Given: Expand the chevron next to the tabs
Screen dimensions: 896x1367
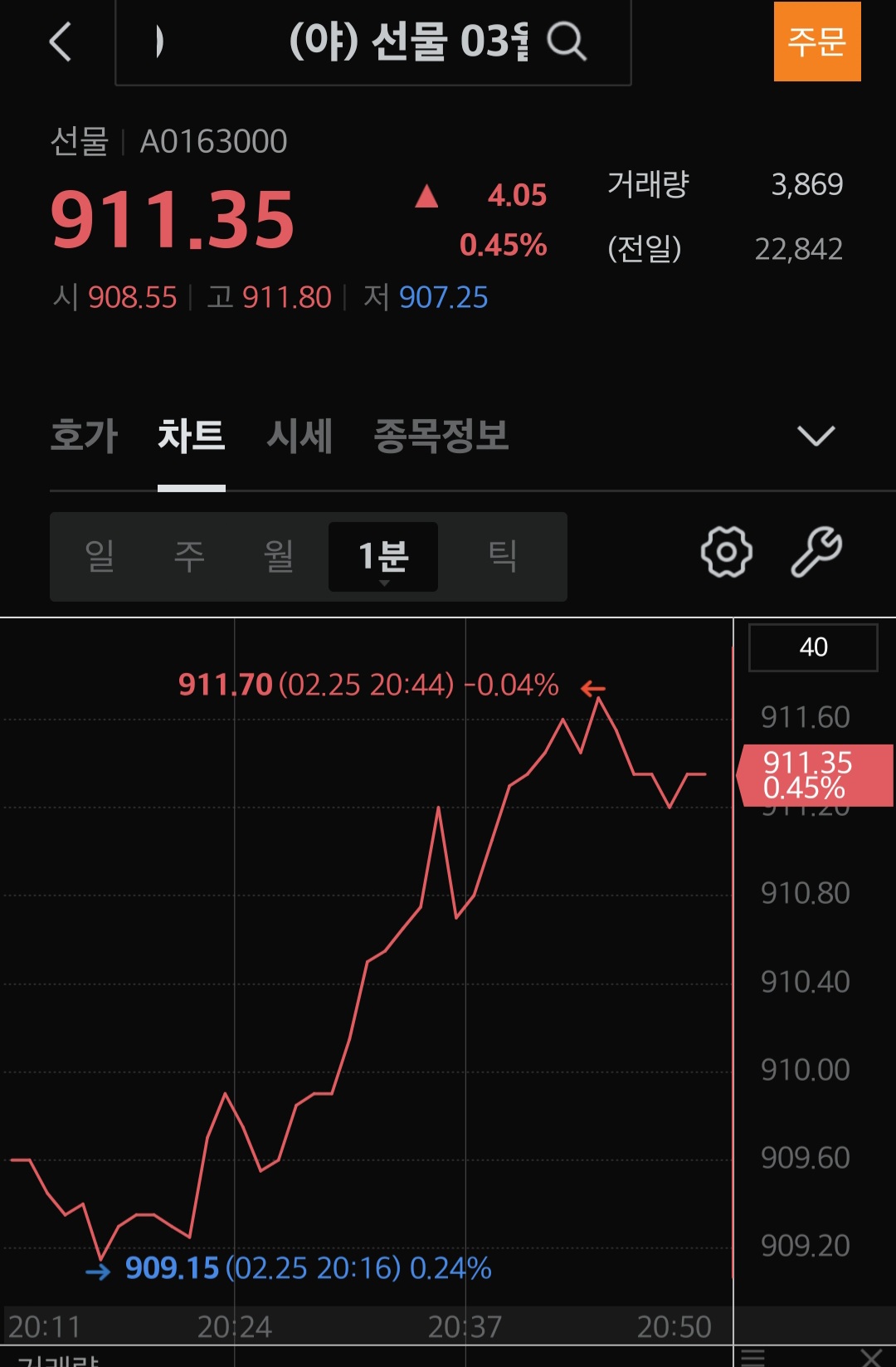Looking at the screenshot, I should 815,436.
